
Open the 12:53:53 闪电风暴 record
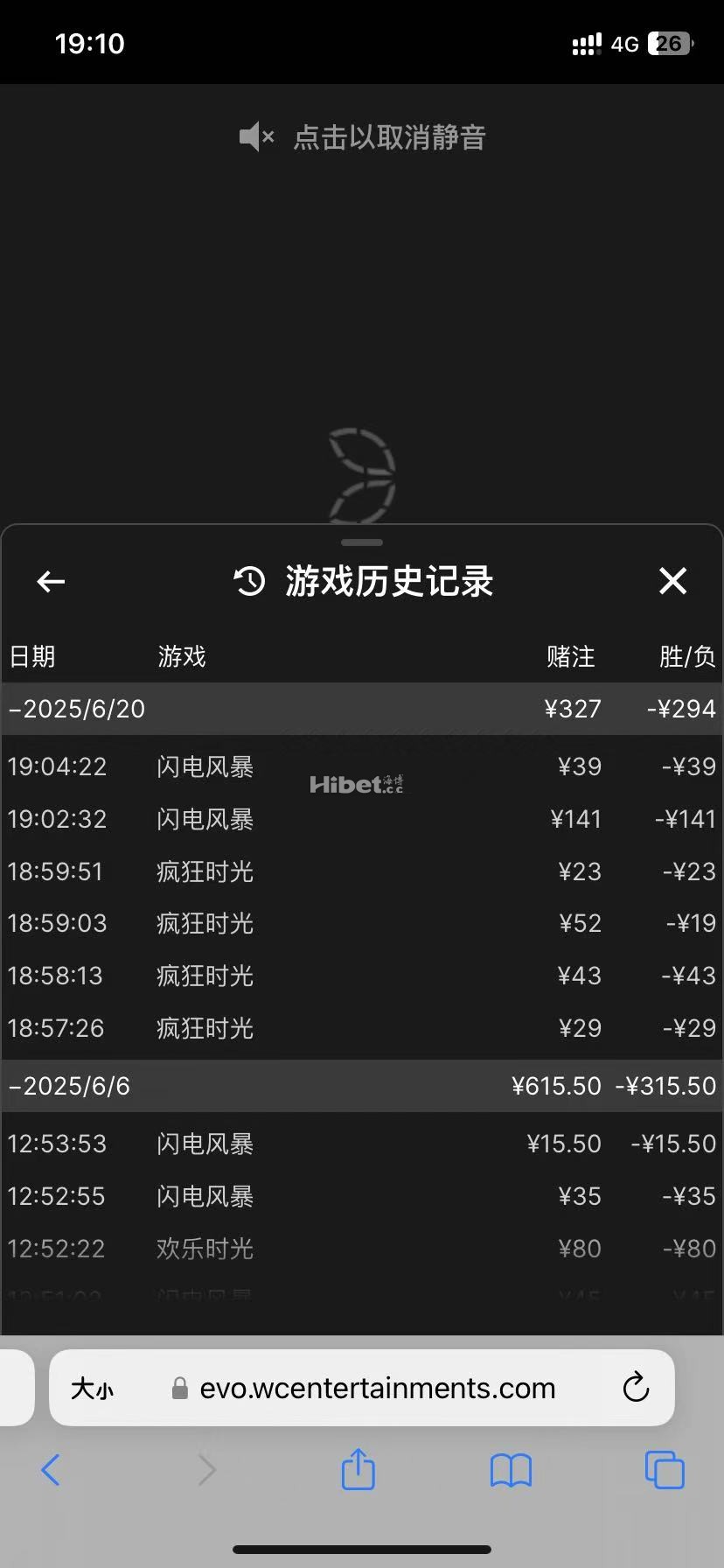362,1144
